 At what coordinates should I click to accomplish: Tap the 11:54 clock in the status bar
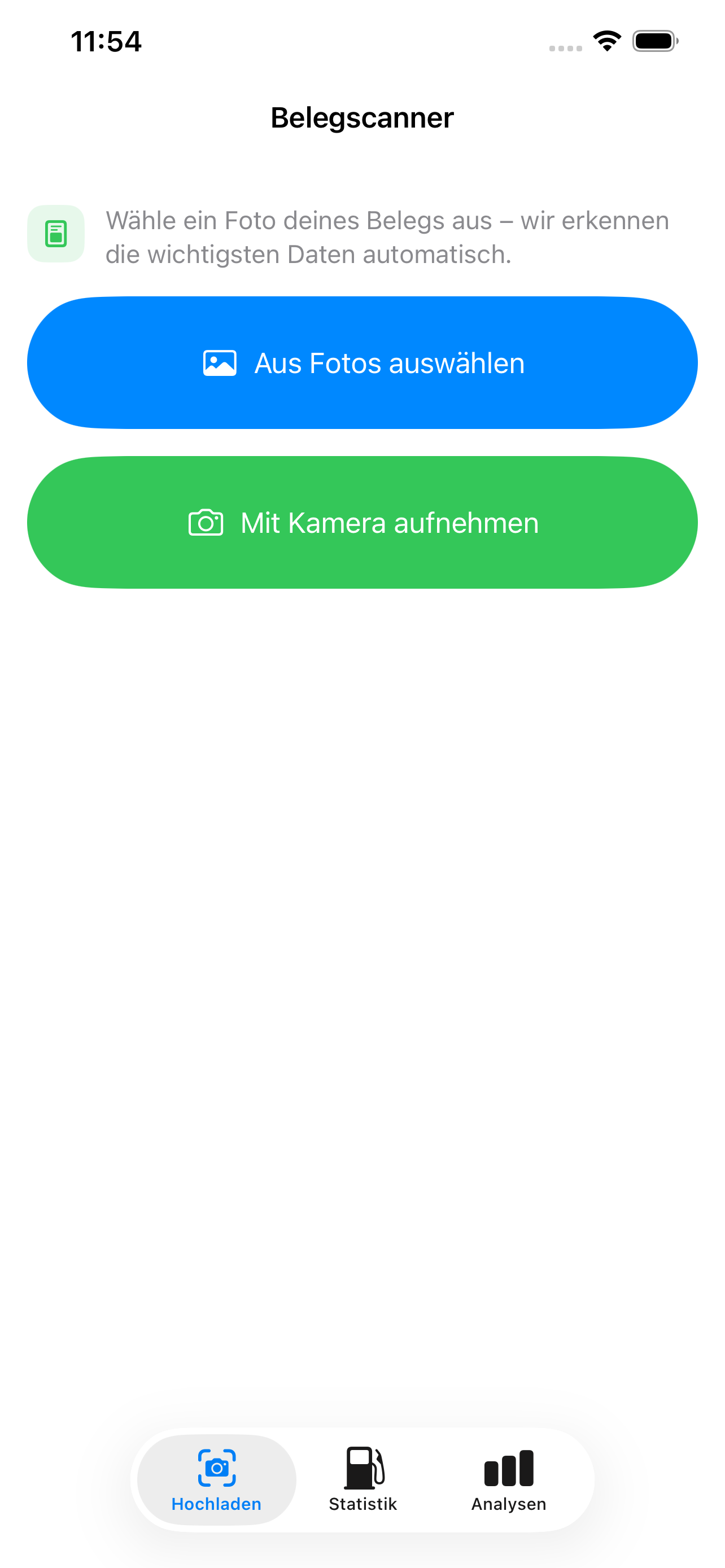(x=106, y=40)
